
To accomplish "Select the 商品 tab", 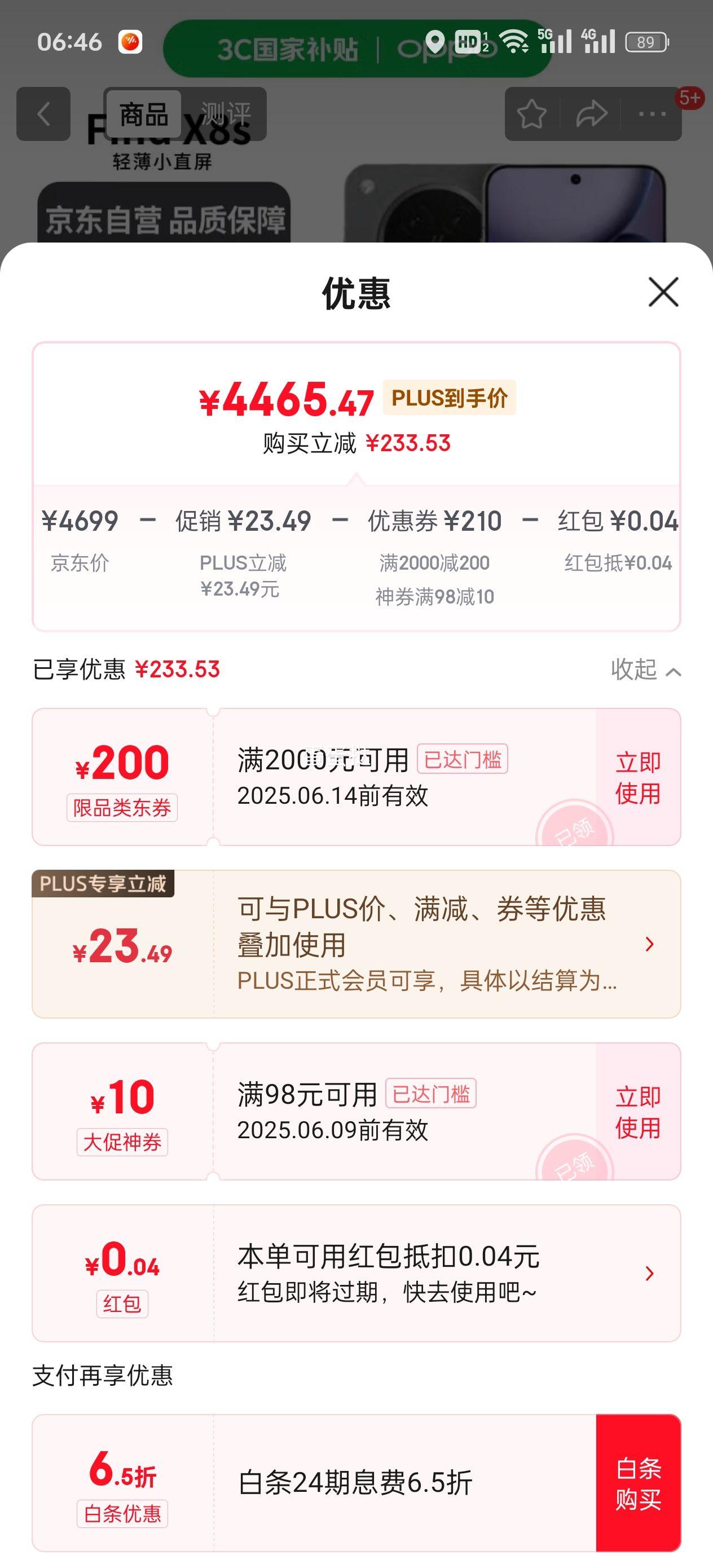I will coord(144,114).
